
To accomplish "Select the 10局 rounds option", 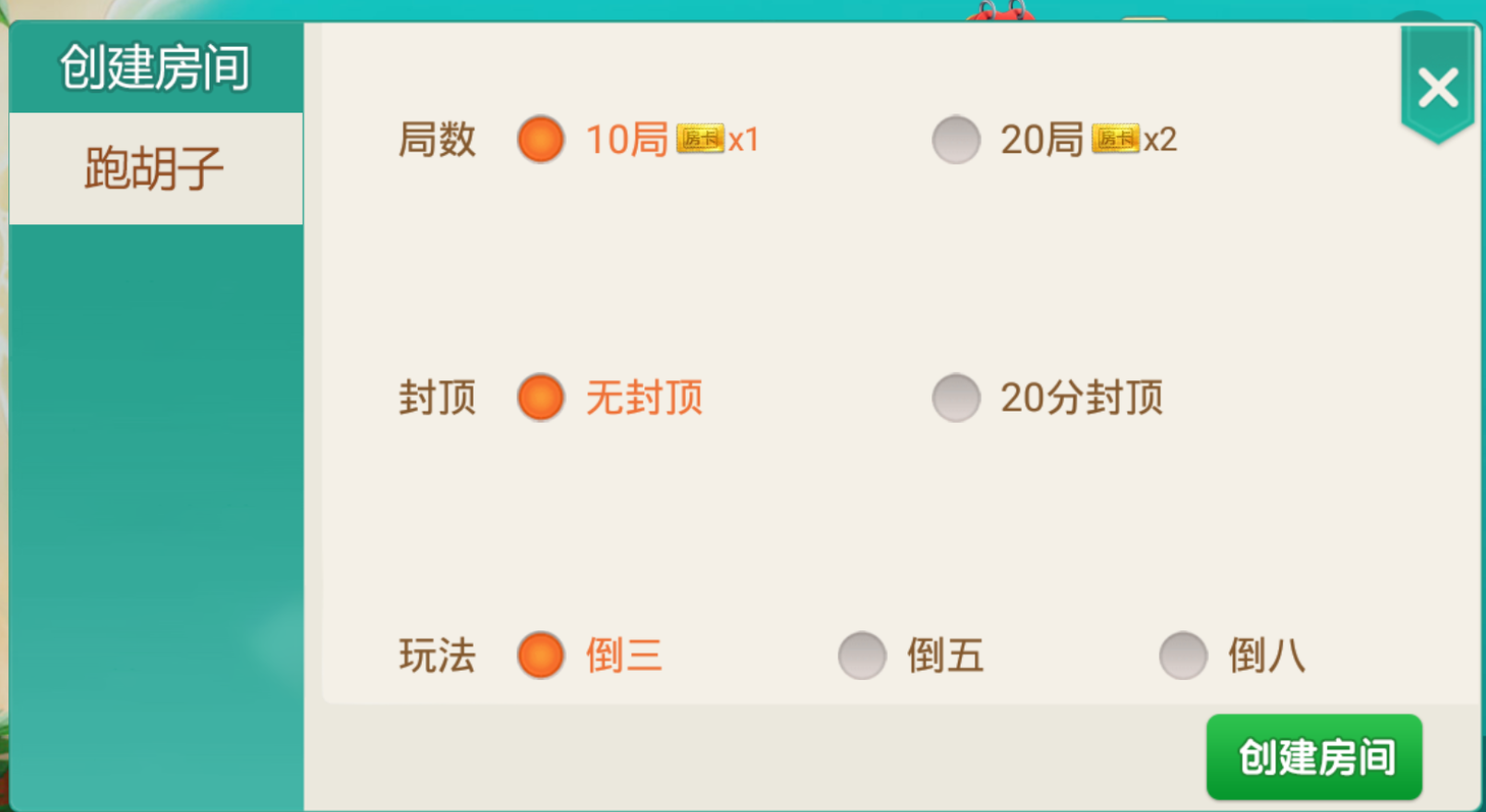I will 541,139.
